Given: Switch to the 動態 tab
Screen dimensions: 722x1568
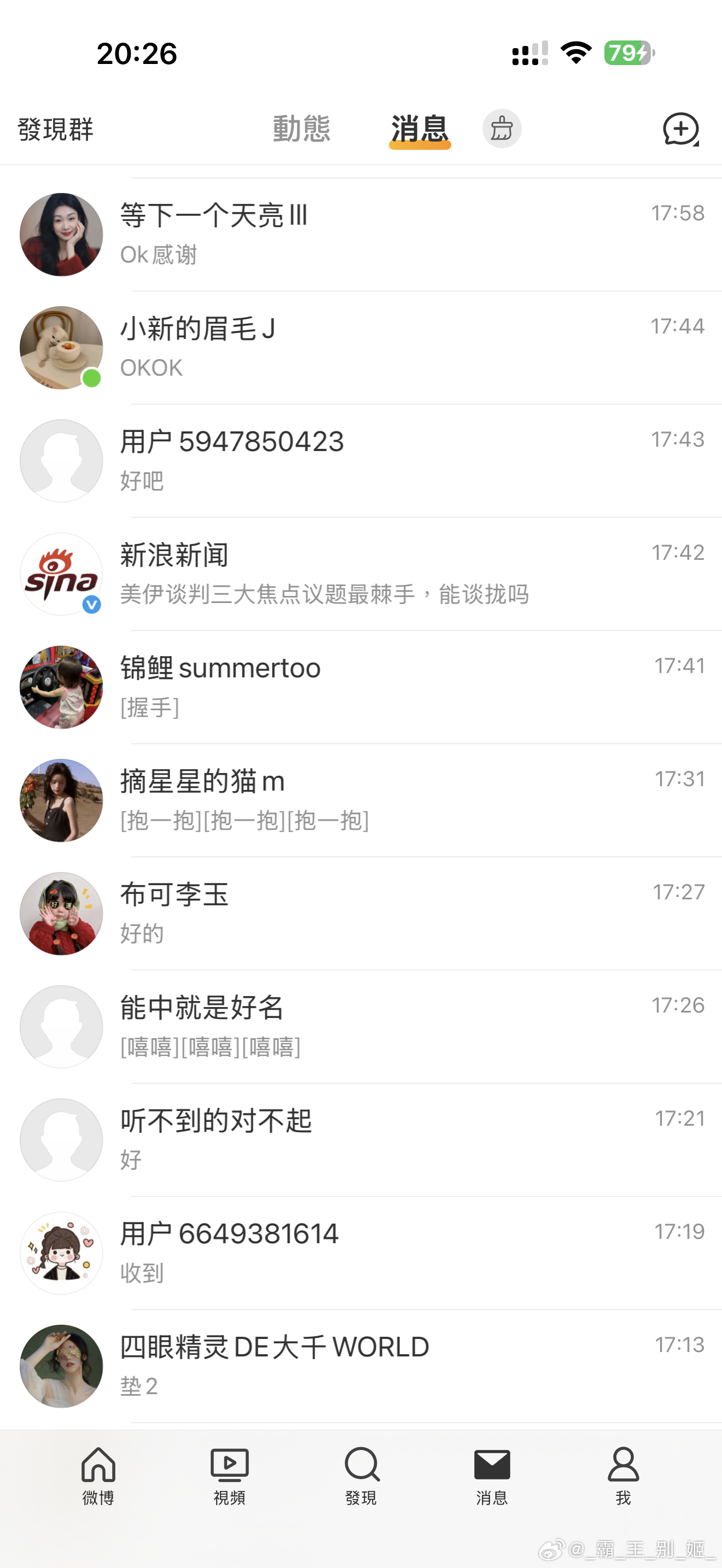Looking at the screenshot, I should (301, 129).
